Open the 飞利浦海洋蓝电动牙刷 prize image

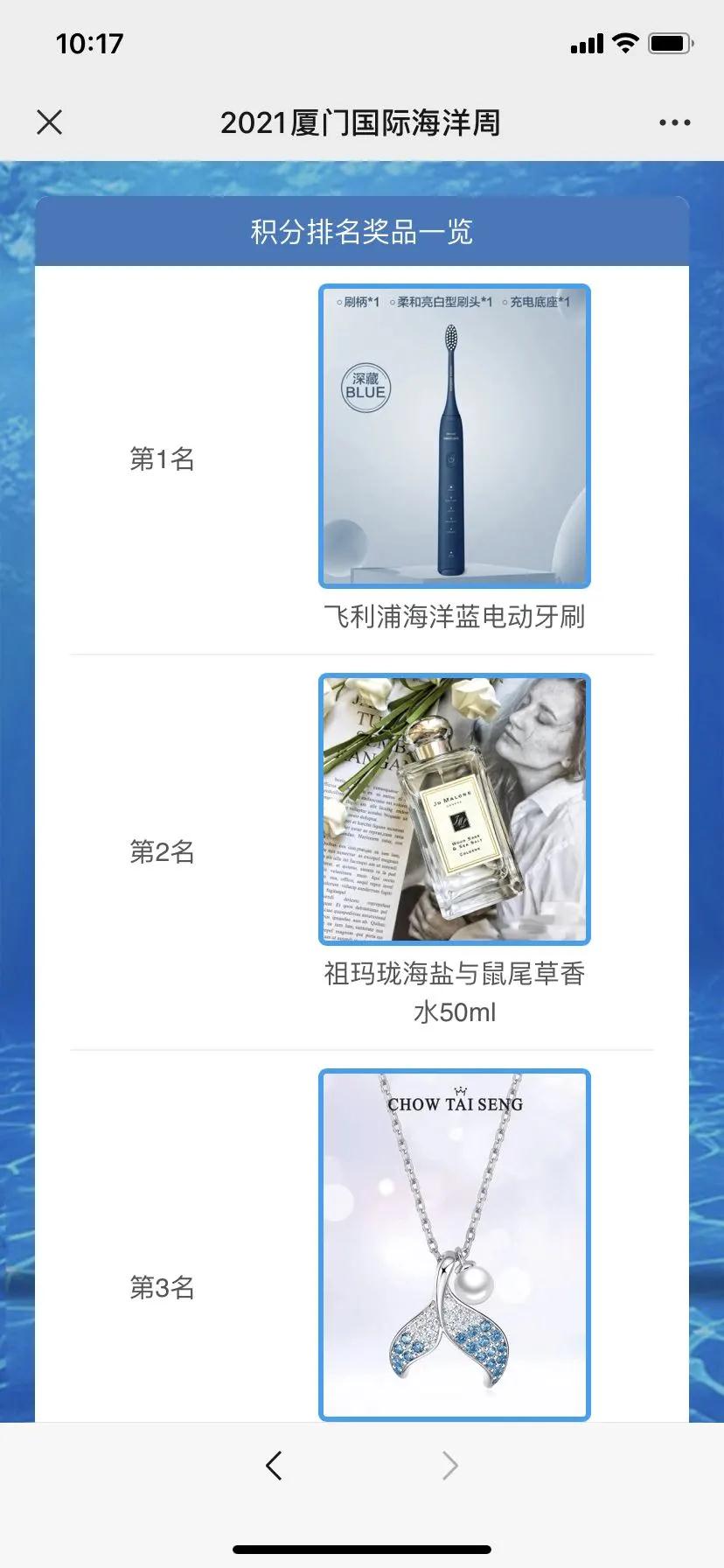[454, 436]
